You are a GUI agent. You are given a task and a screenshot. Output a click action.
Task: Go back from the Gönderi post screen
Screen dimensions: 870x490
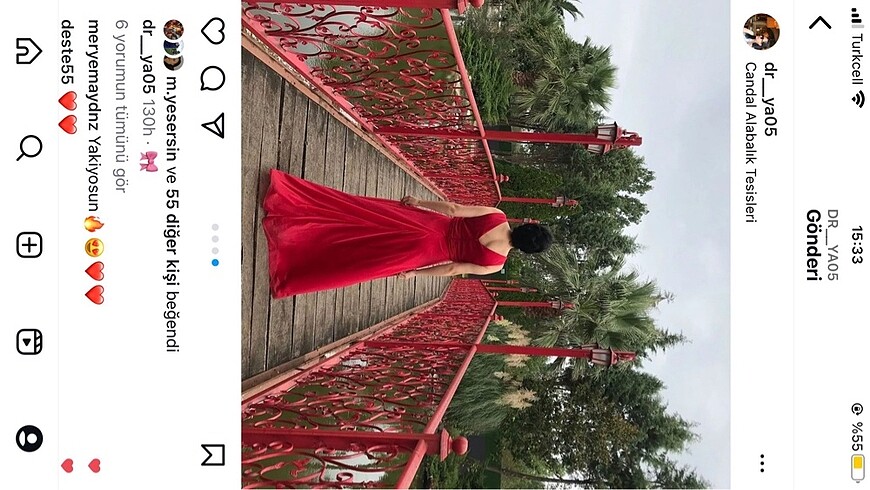(820, 23)
